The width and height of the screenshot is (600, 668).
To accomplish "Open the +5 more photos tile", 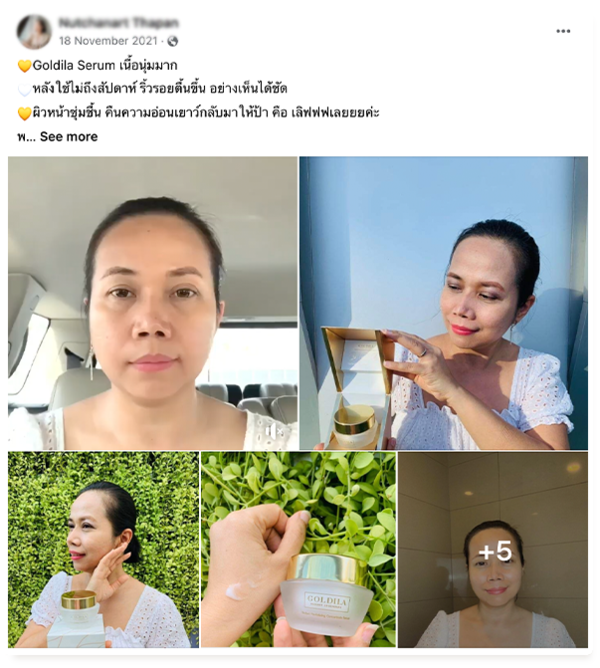I will (493, 549).
